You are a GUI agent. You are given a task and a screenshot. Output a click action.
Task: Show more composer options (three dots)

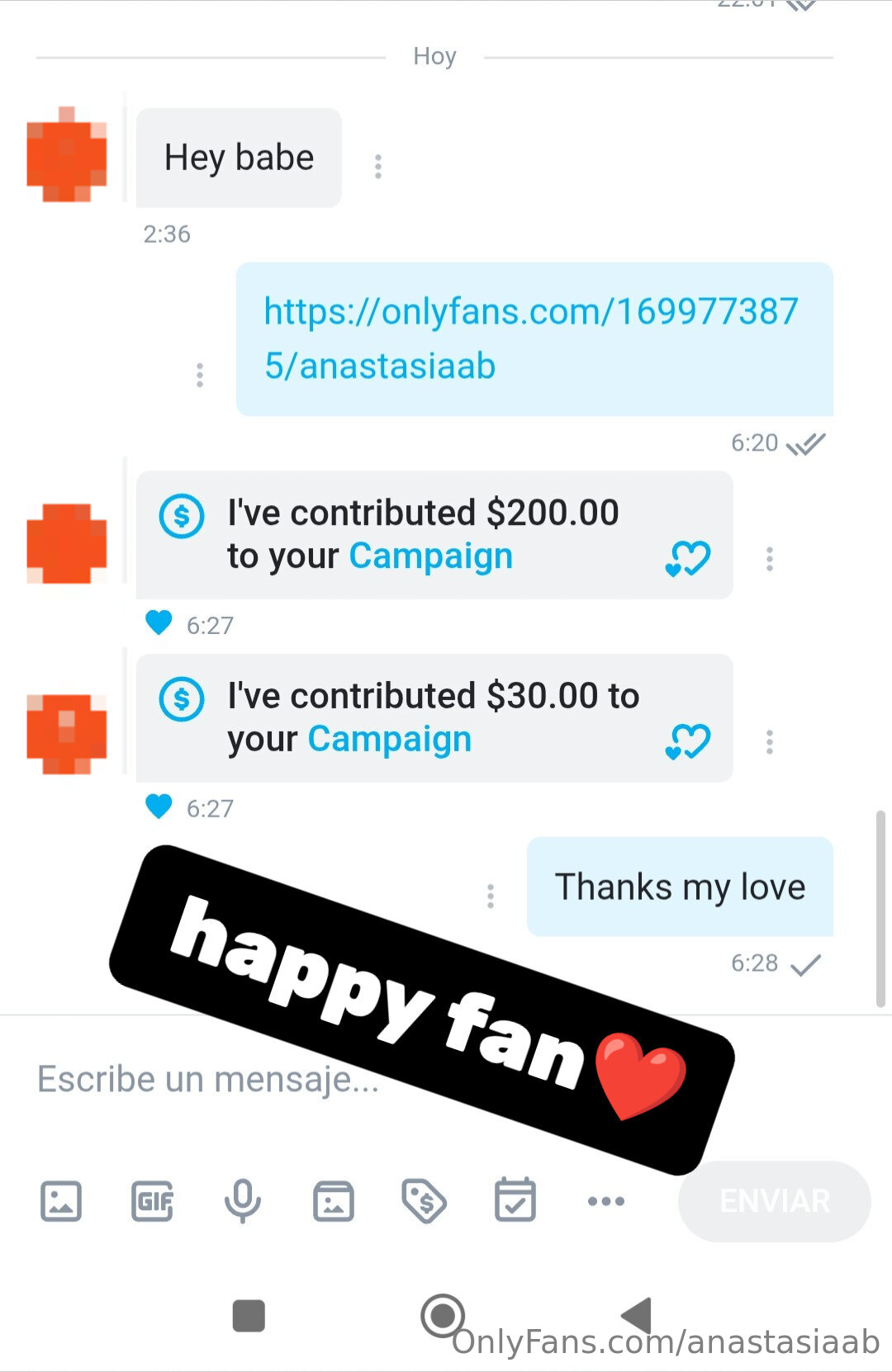pos(605,1201)
